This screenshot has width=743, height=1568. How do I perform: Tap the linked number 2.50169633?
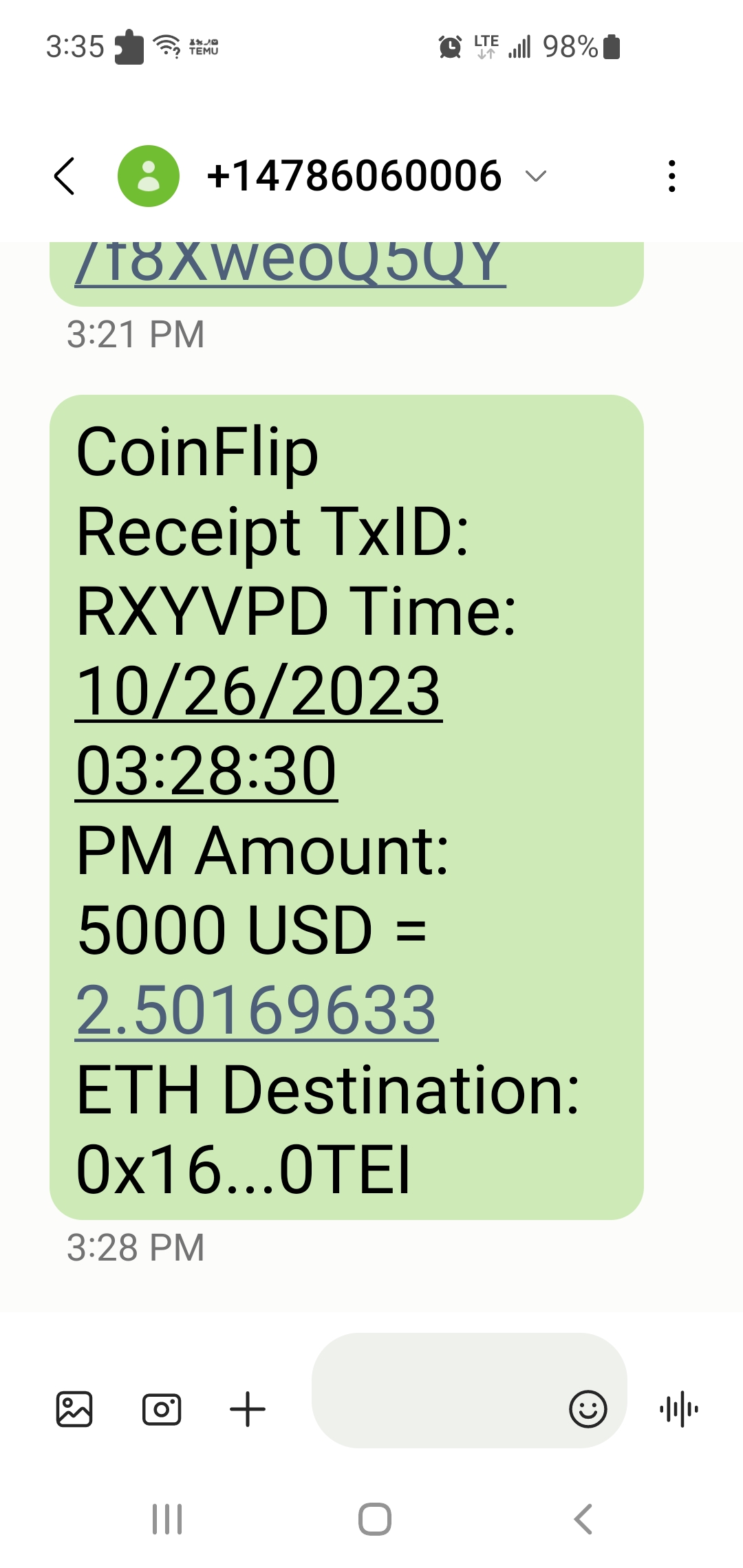(256, 1010)
